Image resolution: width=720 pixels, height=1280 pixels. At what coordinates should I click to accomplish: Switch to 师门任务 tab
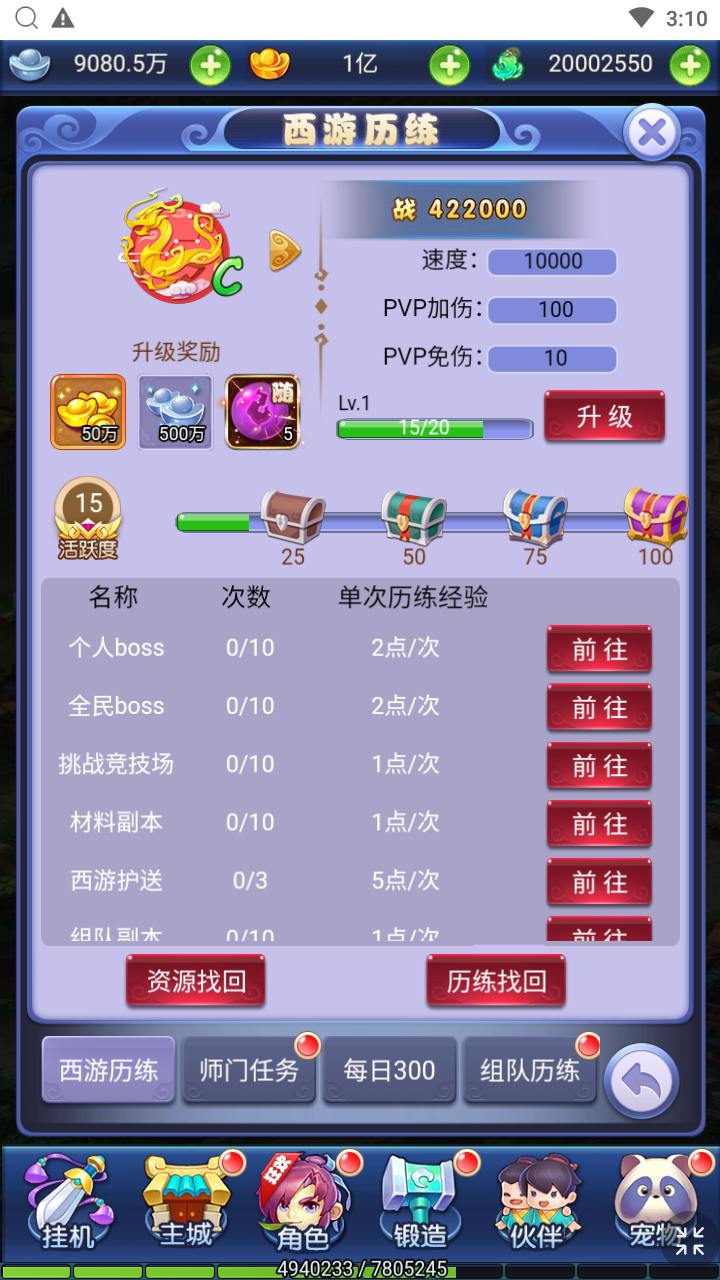coord(248,1070)
